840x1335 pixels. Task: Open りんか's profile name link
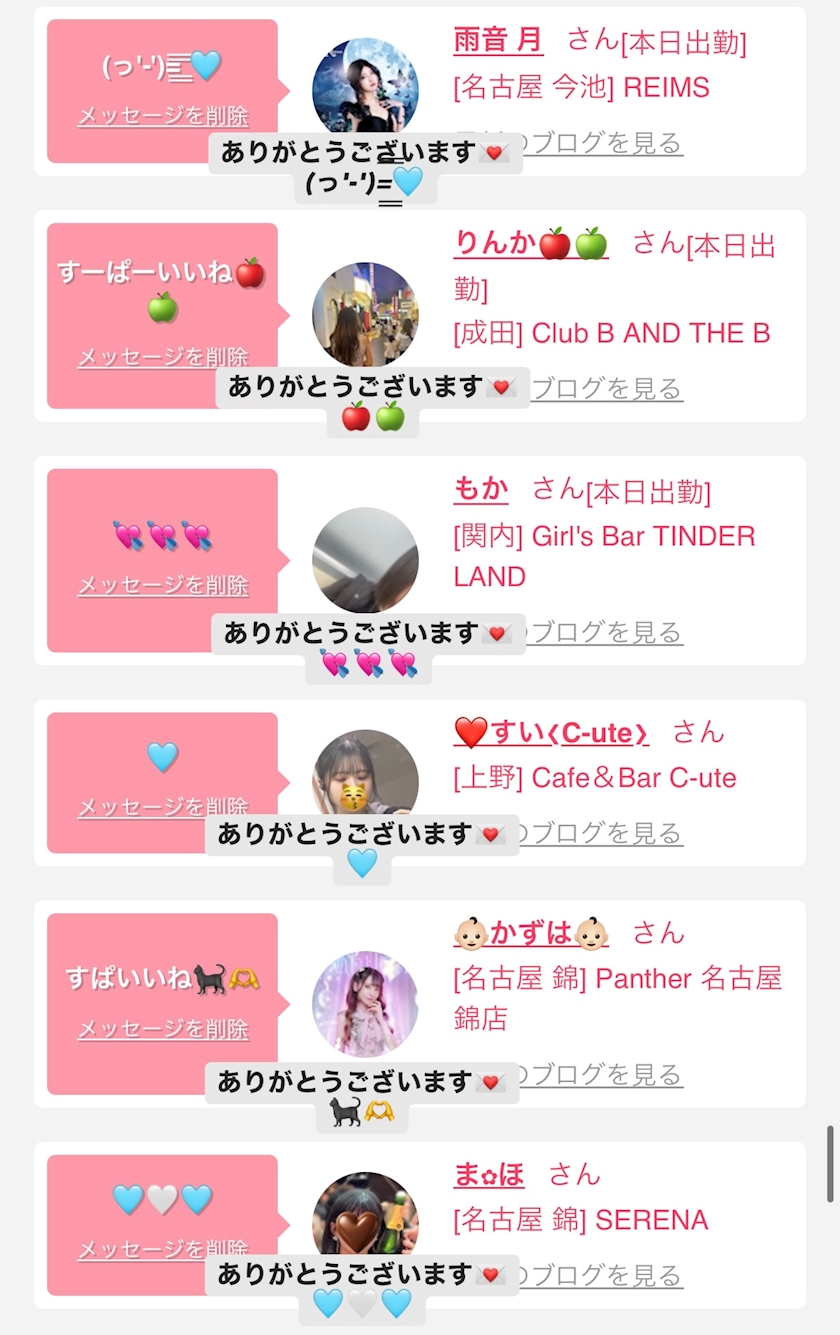coord(531,243)
